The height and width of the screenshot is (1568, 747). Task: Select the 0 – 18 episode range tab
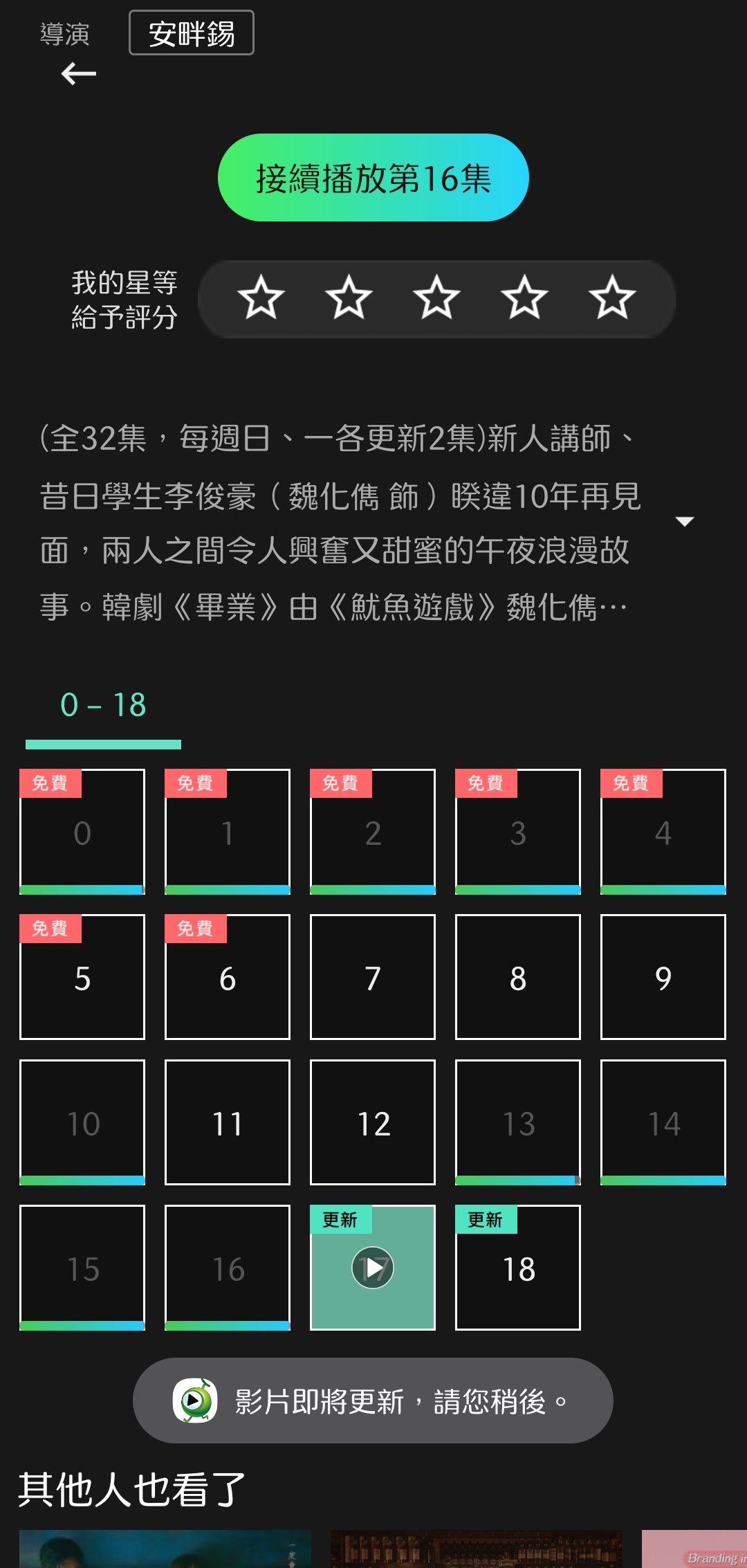(x=103, y=706)
